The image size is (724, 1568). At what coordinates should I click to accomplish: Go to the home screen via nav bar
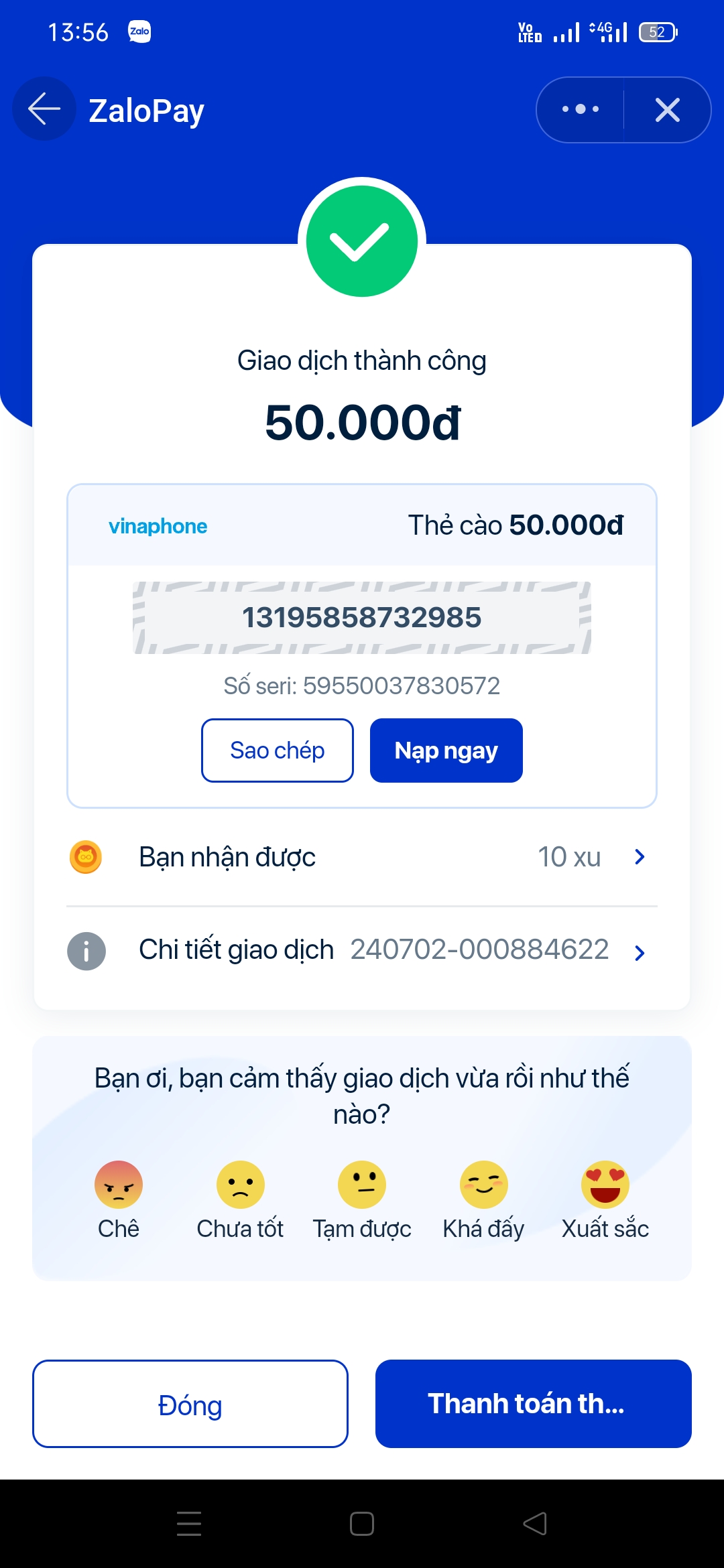point(362,1524)
